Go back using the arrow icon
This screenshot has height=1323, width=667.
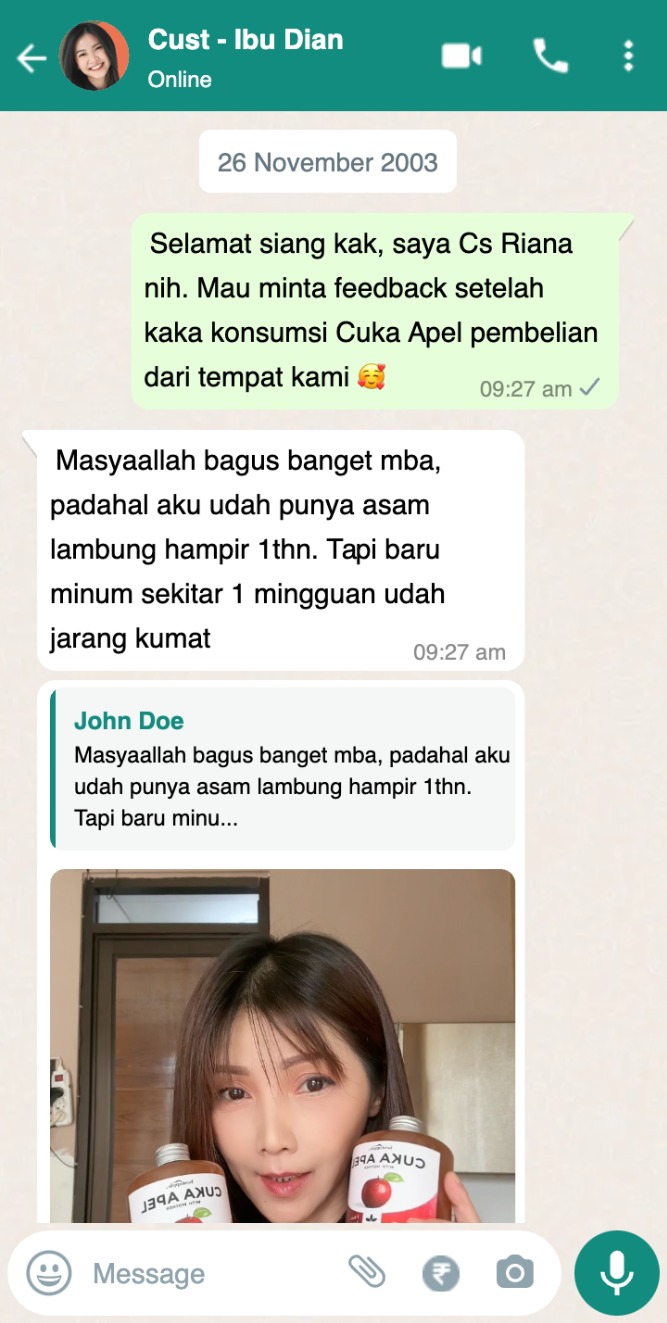[32, 58]
